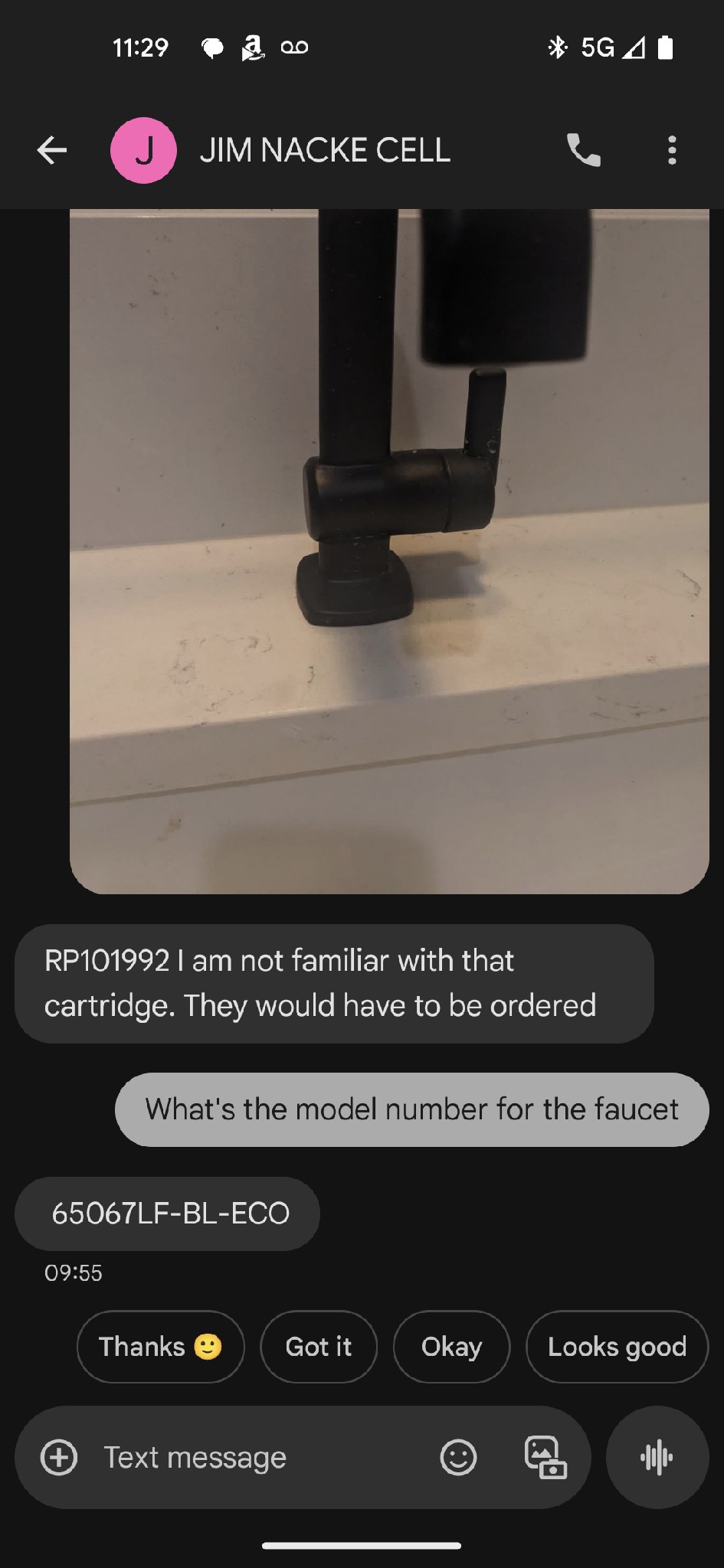Viewport: 724px width, 1568px height.
Task: Reply with "Looks good" suggestion
Action: (617, 1347)
